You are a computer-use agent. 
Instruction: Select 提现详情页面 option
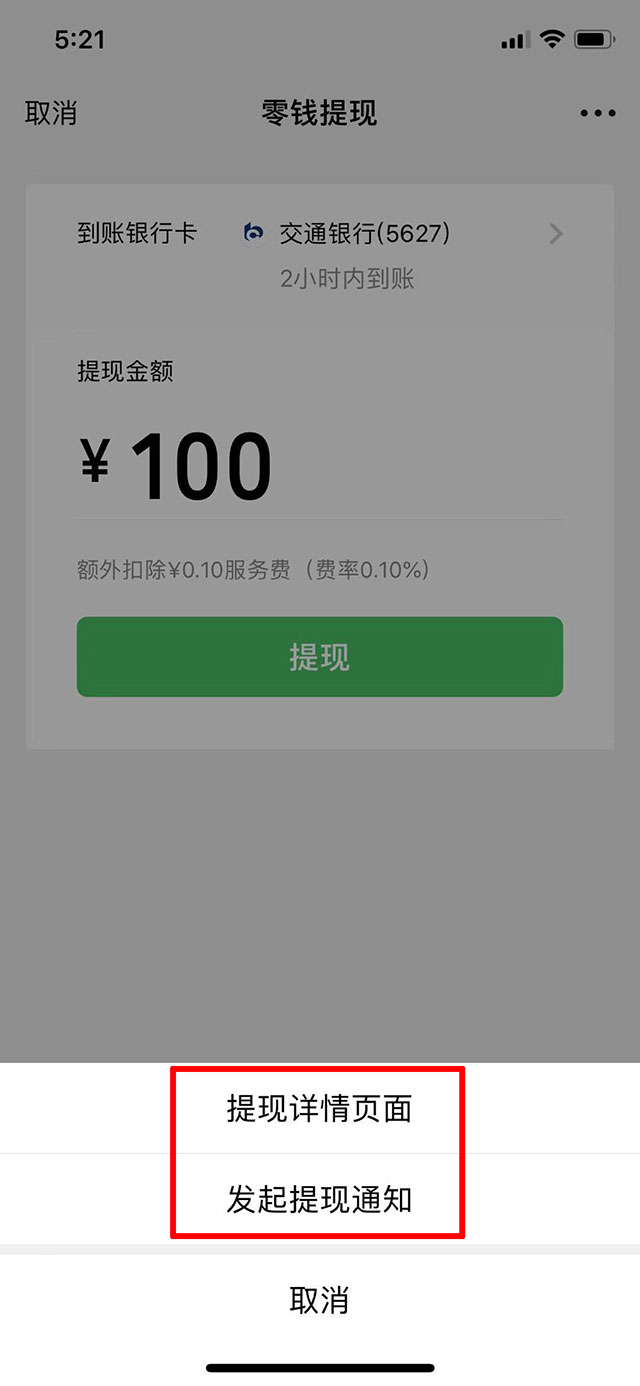[x=319, y=1109]
